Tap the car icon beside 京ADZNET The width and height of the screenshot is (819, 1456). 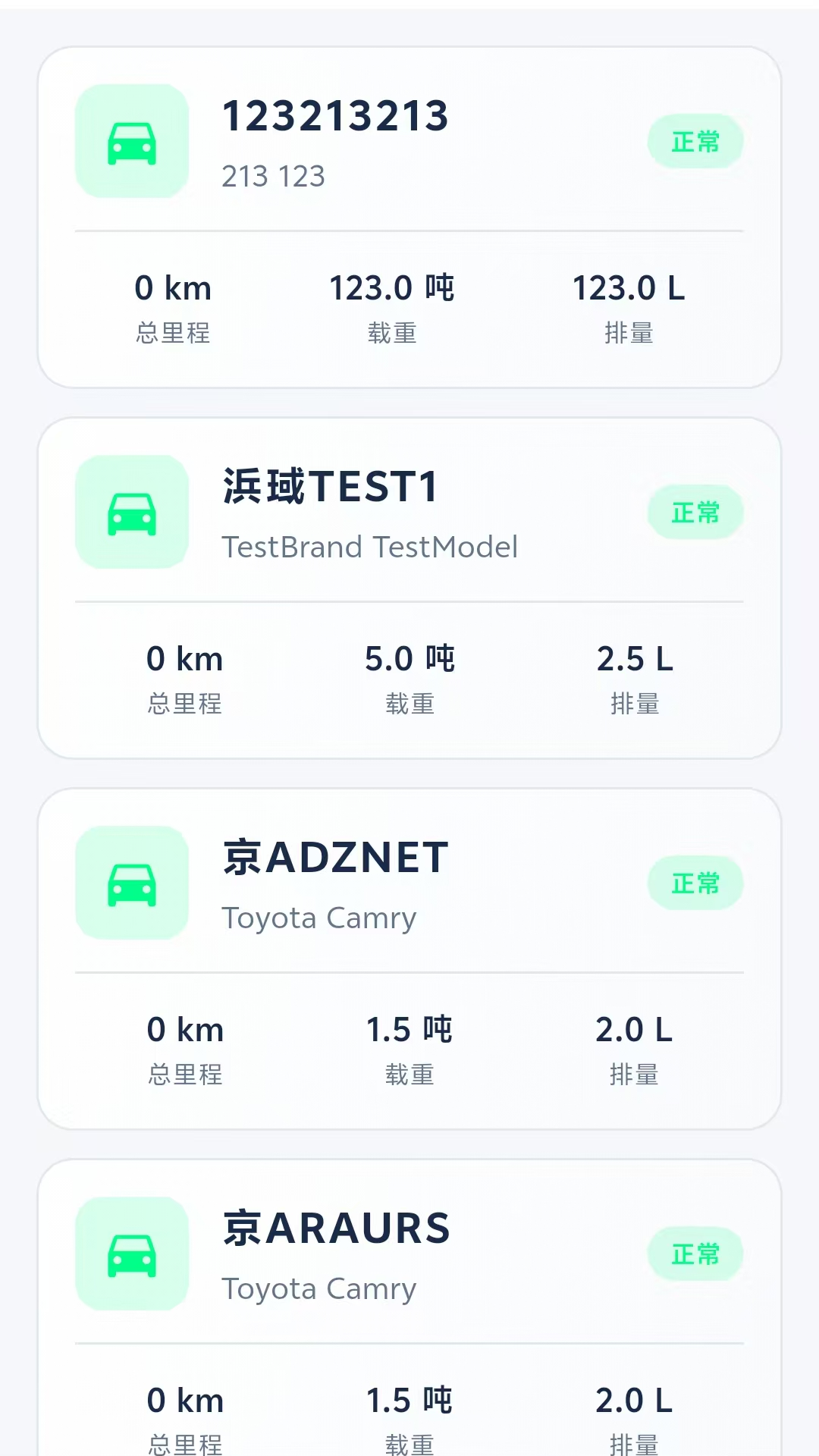[132, 884]
